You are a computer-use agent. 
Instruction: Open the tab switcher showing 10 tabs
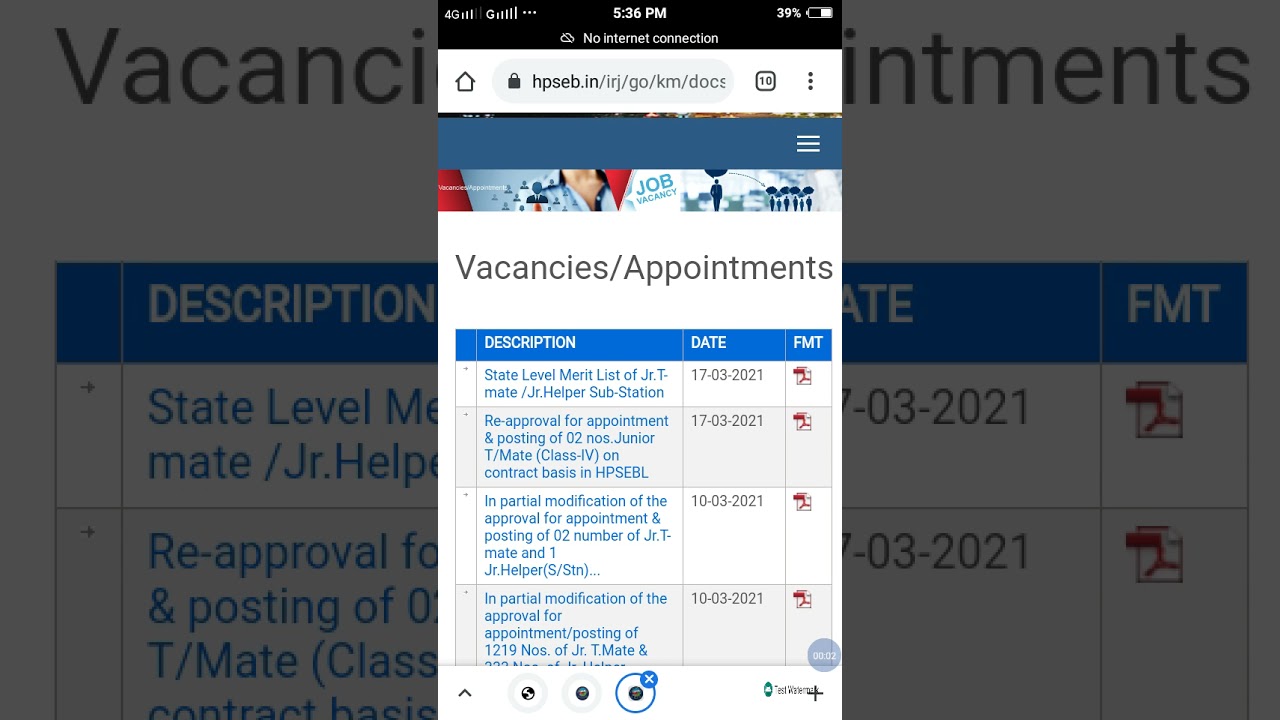(765, 82)
